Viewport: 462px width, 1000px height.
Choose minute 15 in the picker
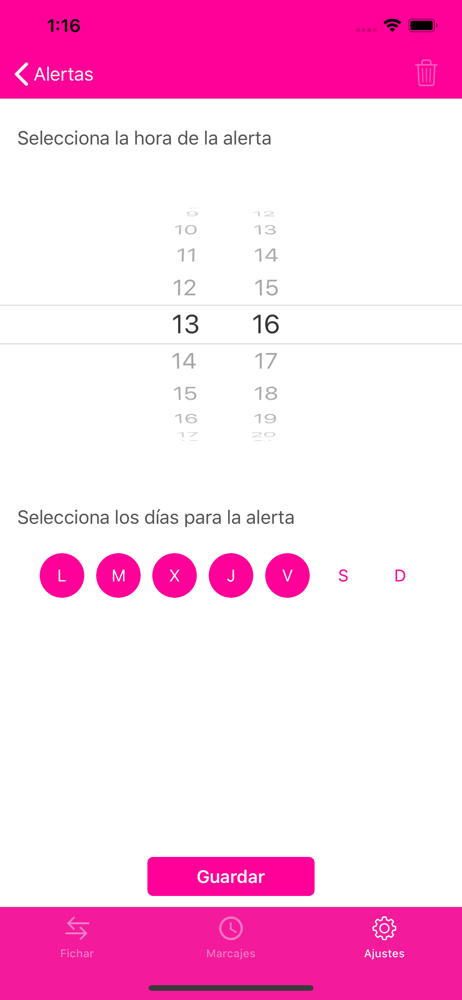(265, 288)
